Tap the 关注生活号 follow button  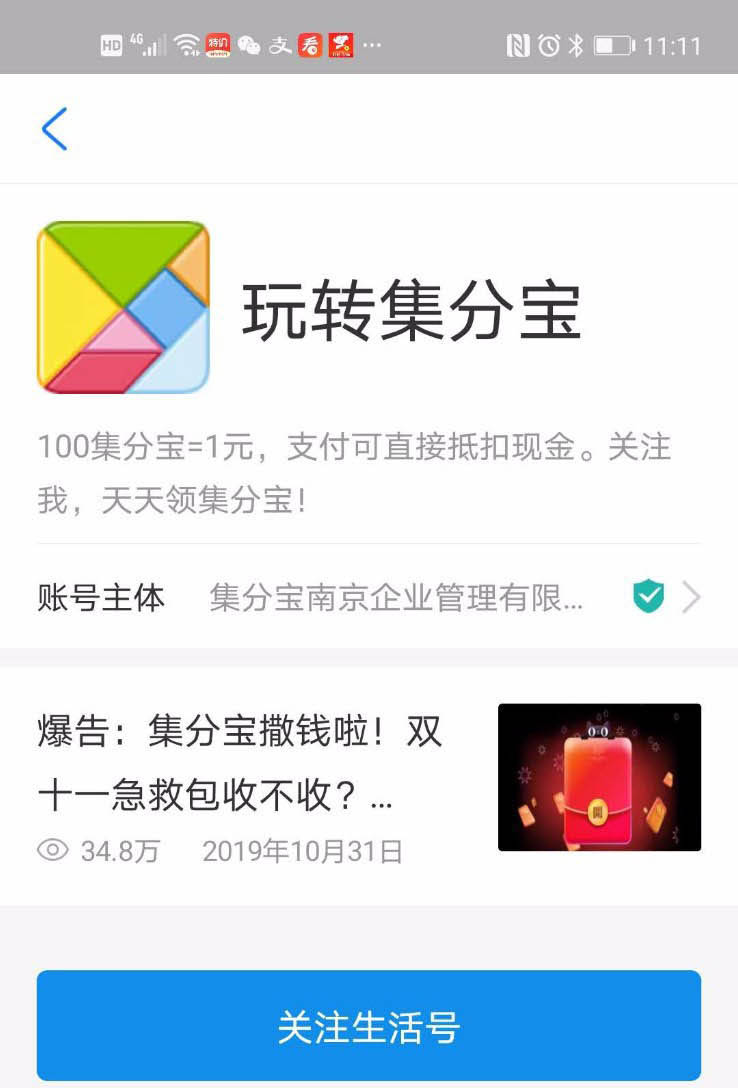(368, 1026)
